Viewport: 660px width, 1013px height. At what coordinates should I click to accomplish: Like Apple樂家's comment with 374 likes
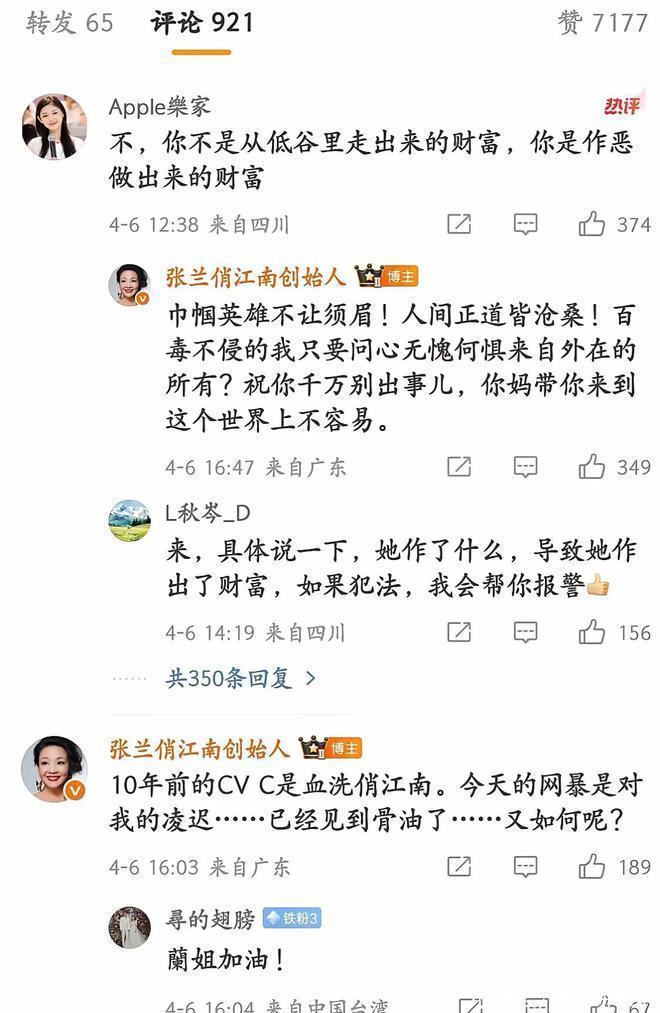click(593, 225)
